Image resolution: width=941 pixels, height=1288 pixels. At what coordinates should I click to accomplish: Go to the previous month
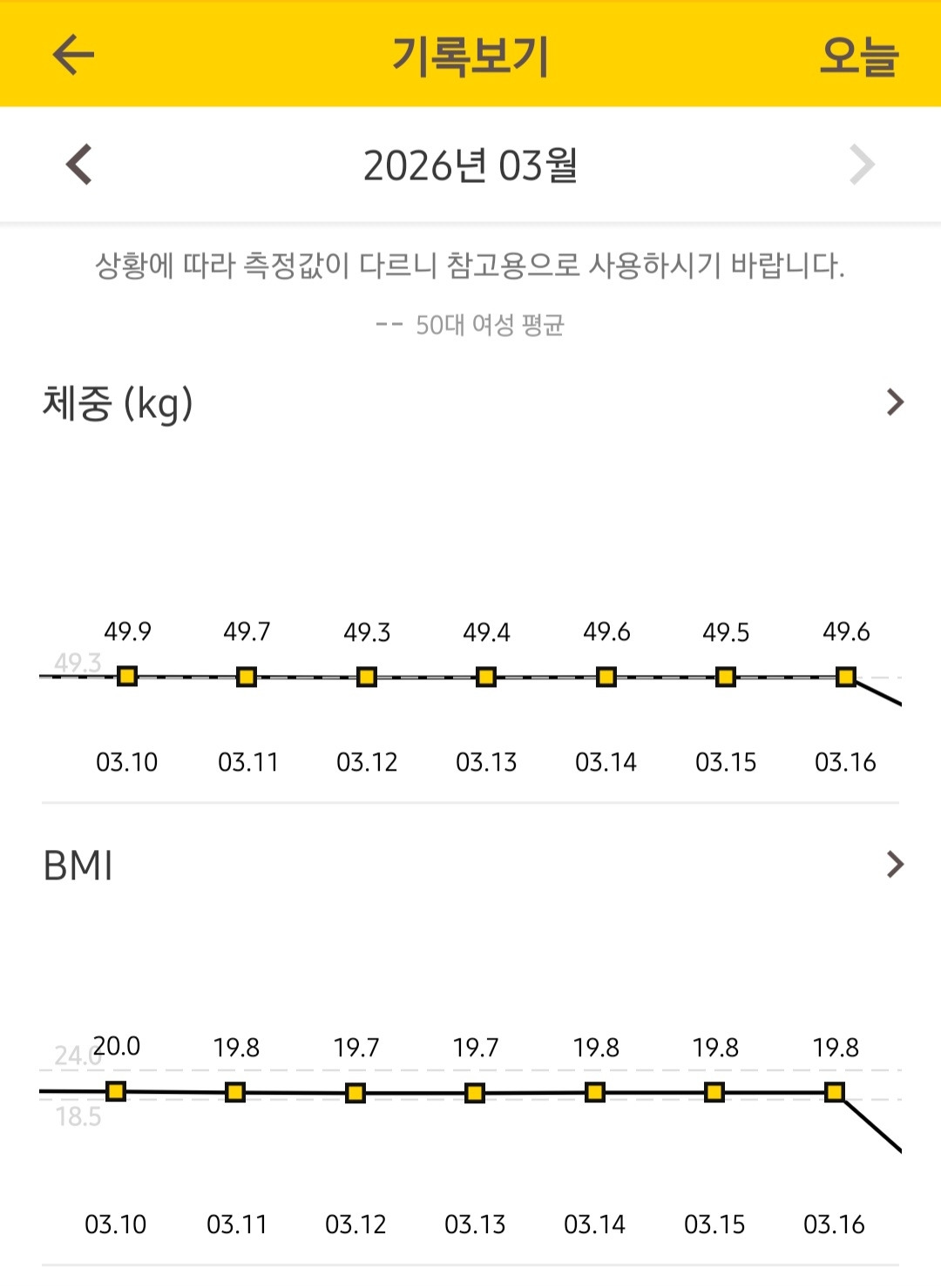[x=76, y=164]
